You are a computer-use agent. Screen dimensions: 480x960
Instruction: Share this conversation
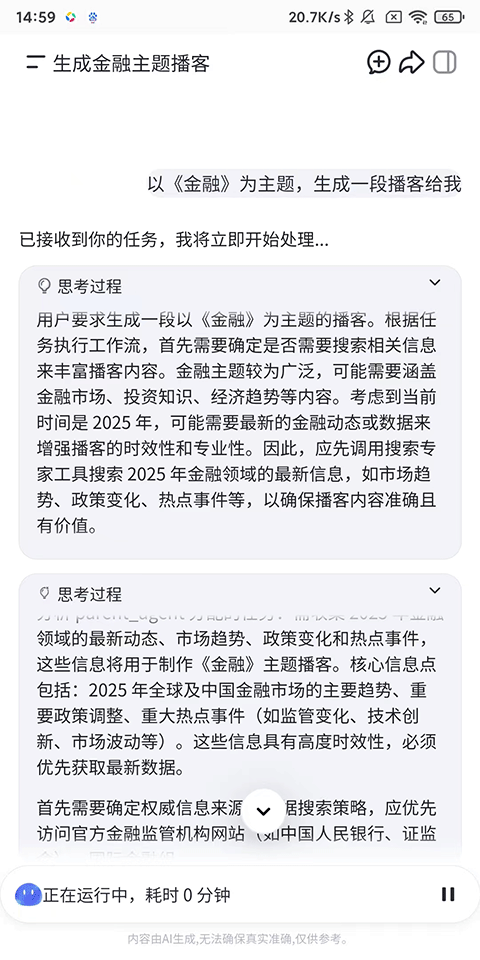pyautogui.click(x=412, y=62)
